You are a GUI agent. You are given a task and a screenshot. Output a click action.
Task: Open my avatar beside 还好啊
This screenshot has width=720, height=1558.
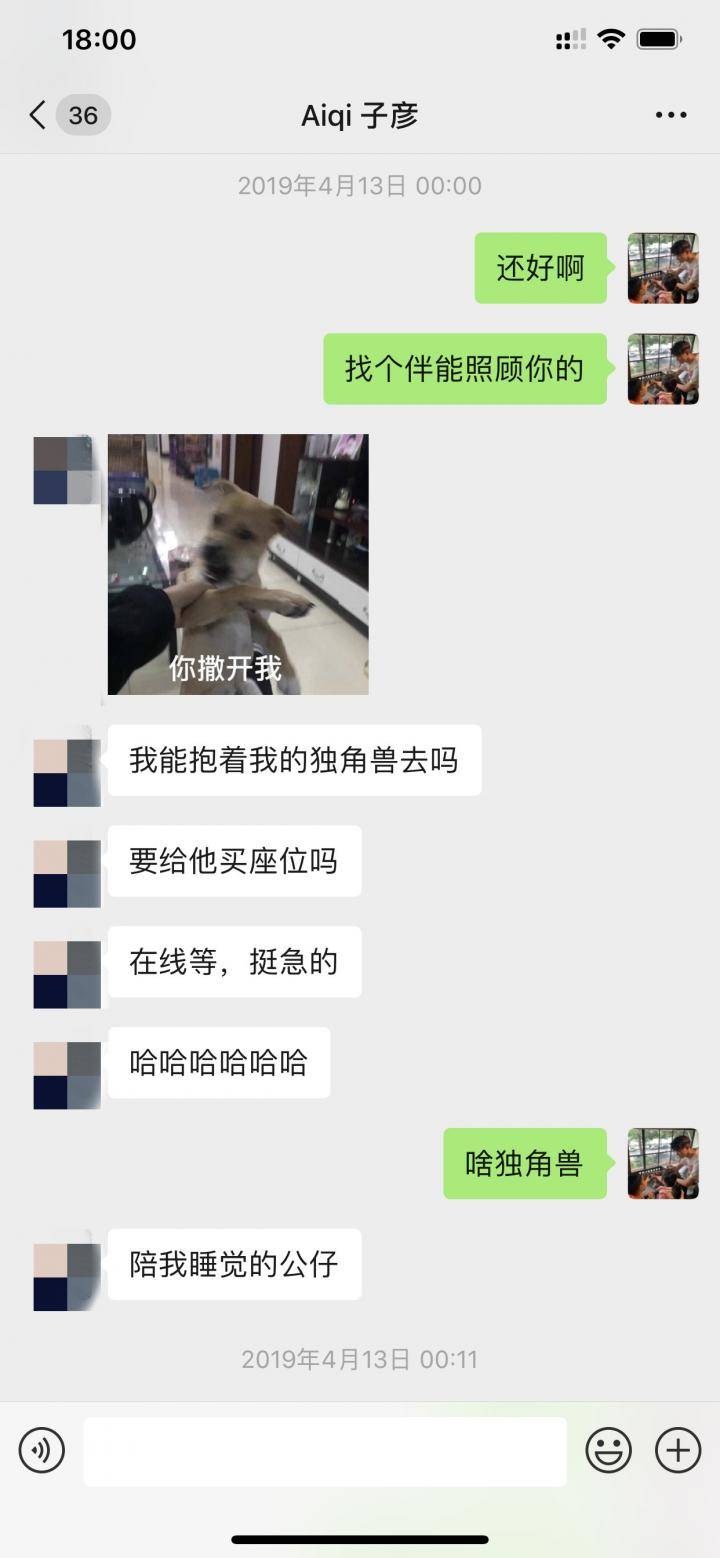pyautogui.click(x=662, y=268)
